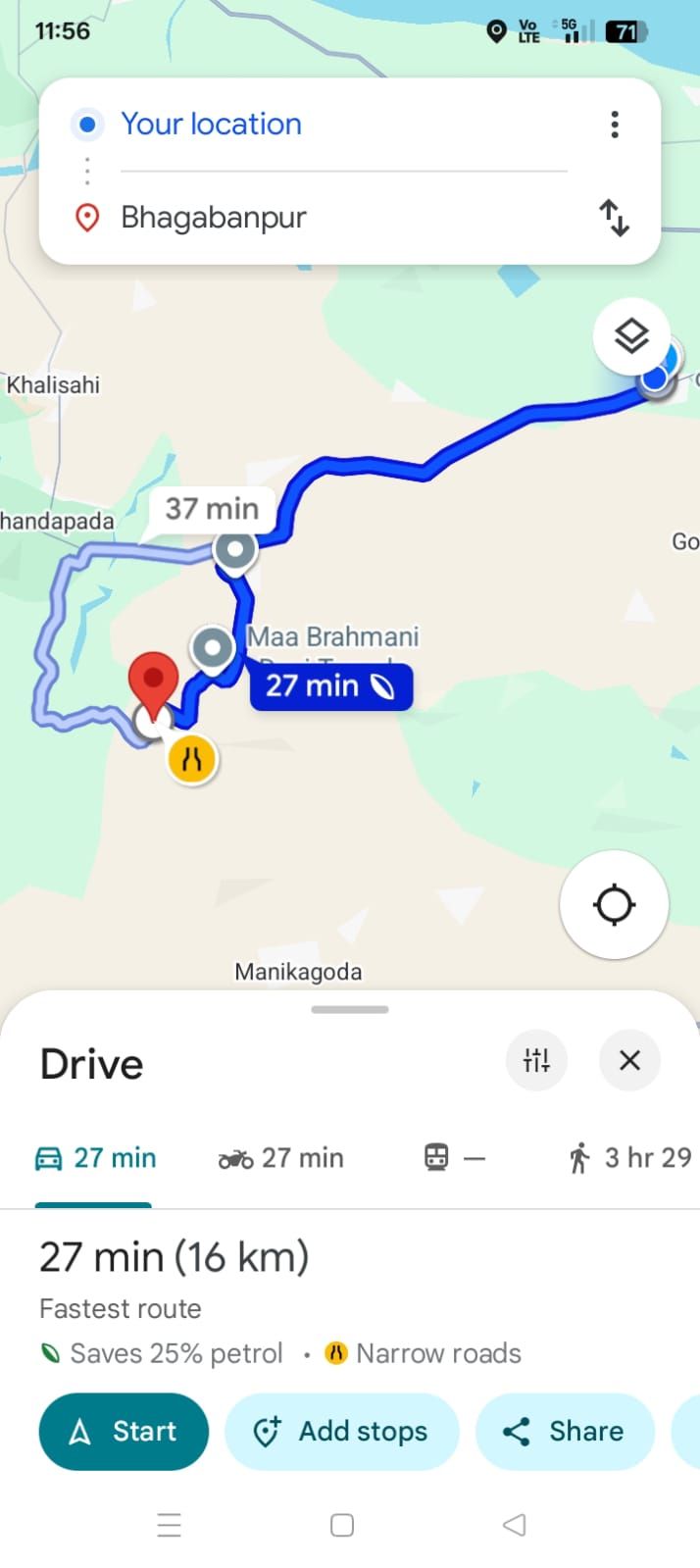Select the car 27 min tab

pos(96,1158)
